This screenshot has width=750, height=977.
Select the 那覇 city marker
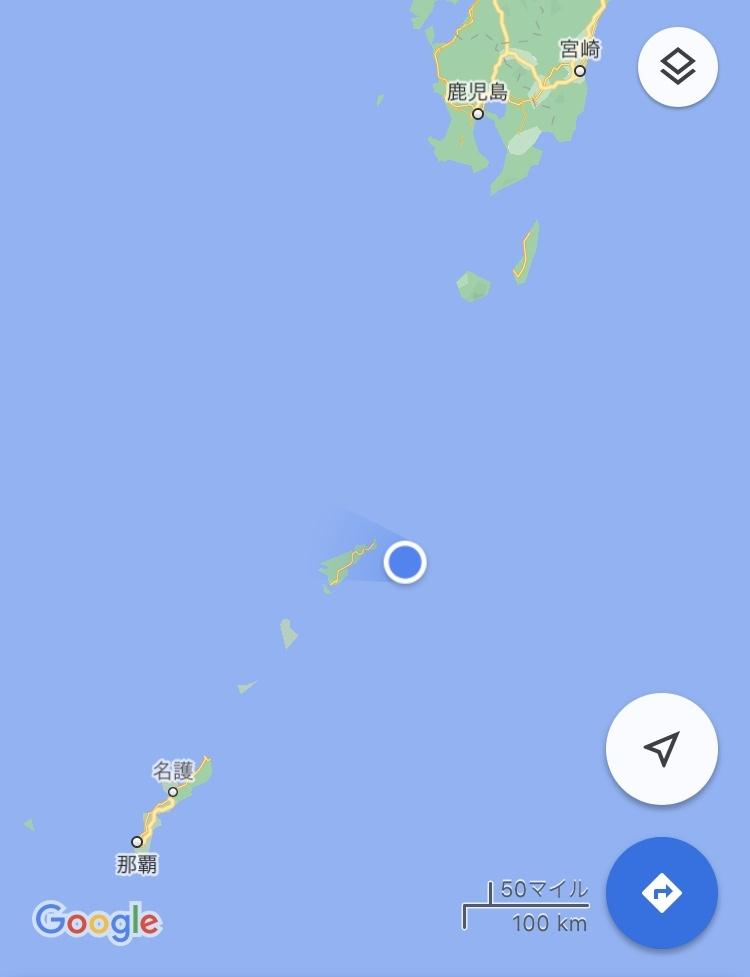(137, 842)
